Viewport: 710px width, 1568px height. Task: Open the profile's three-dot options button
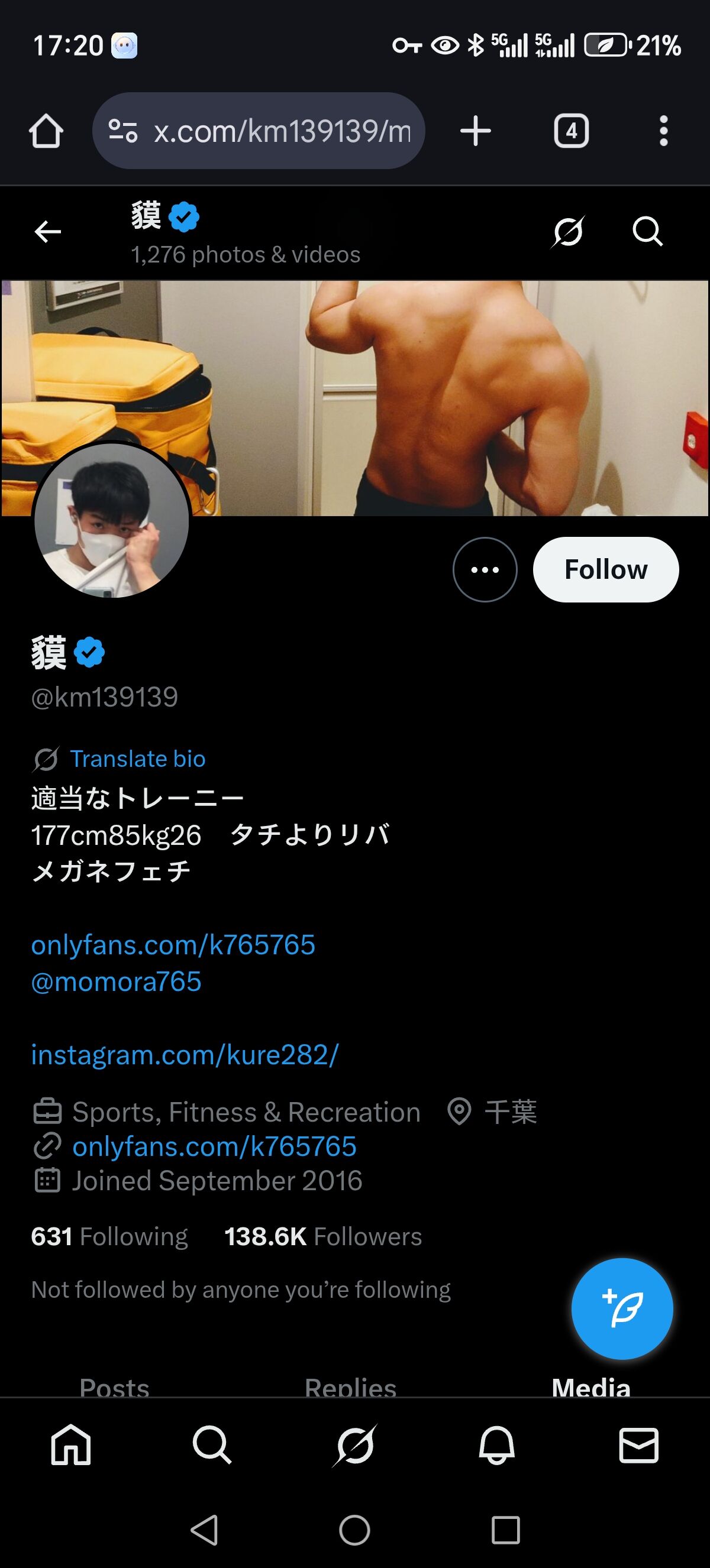(485, 570)
